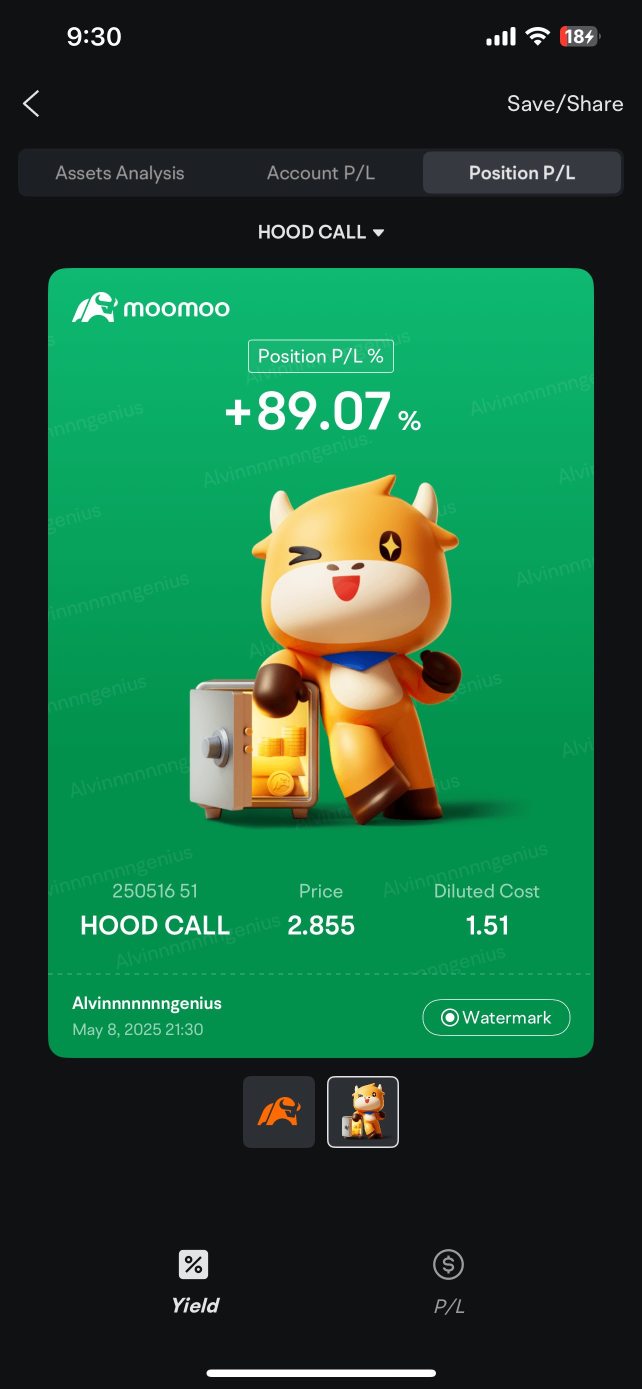This screenshot has height=1389, width=642.
Task: Toggle the Watermark option
Action: coord(496,1017)
